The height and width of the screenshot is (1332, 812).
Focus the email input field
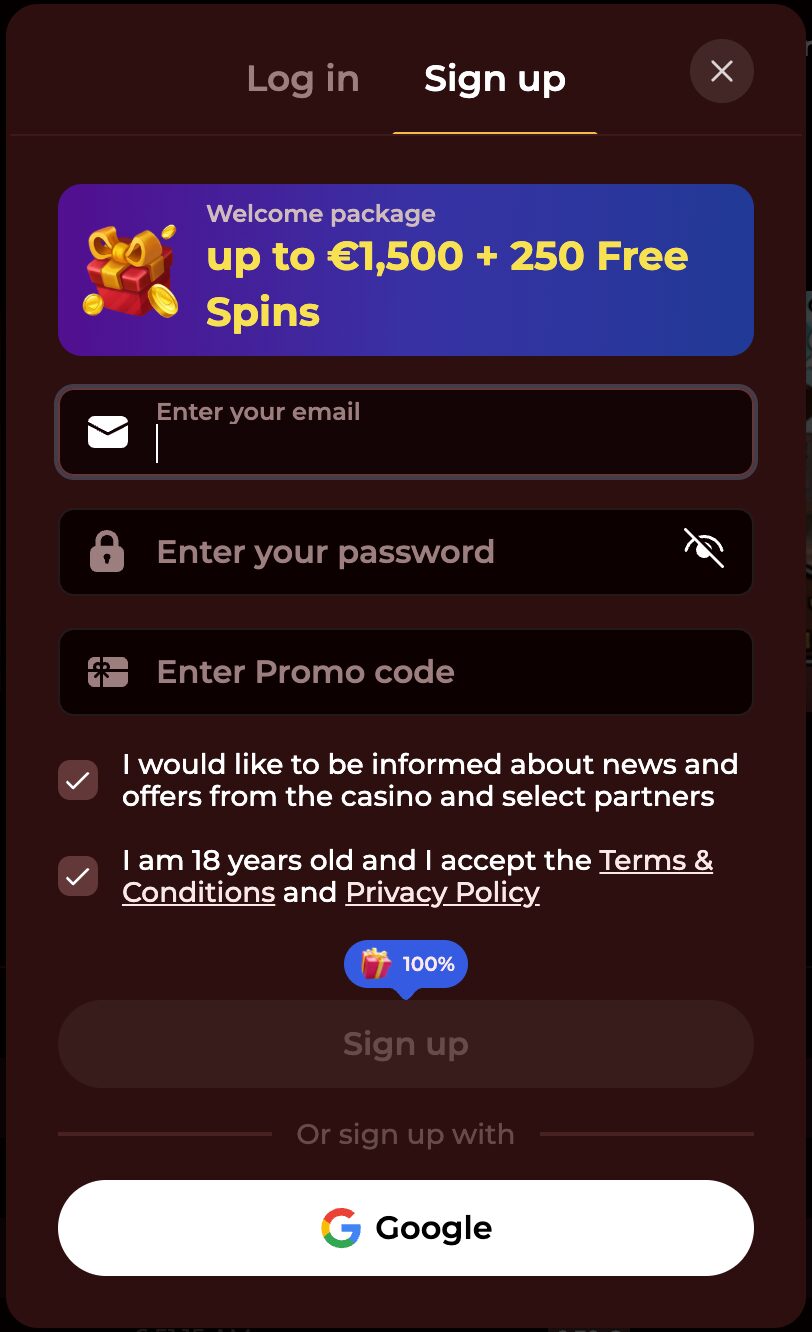(x=440, y=443)
